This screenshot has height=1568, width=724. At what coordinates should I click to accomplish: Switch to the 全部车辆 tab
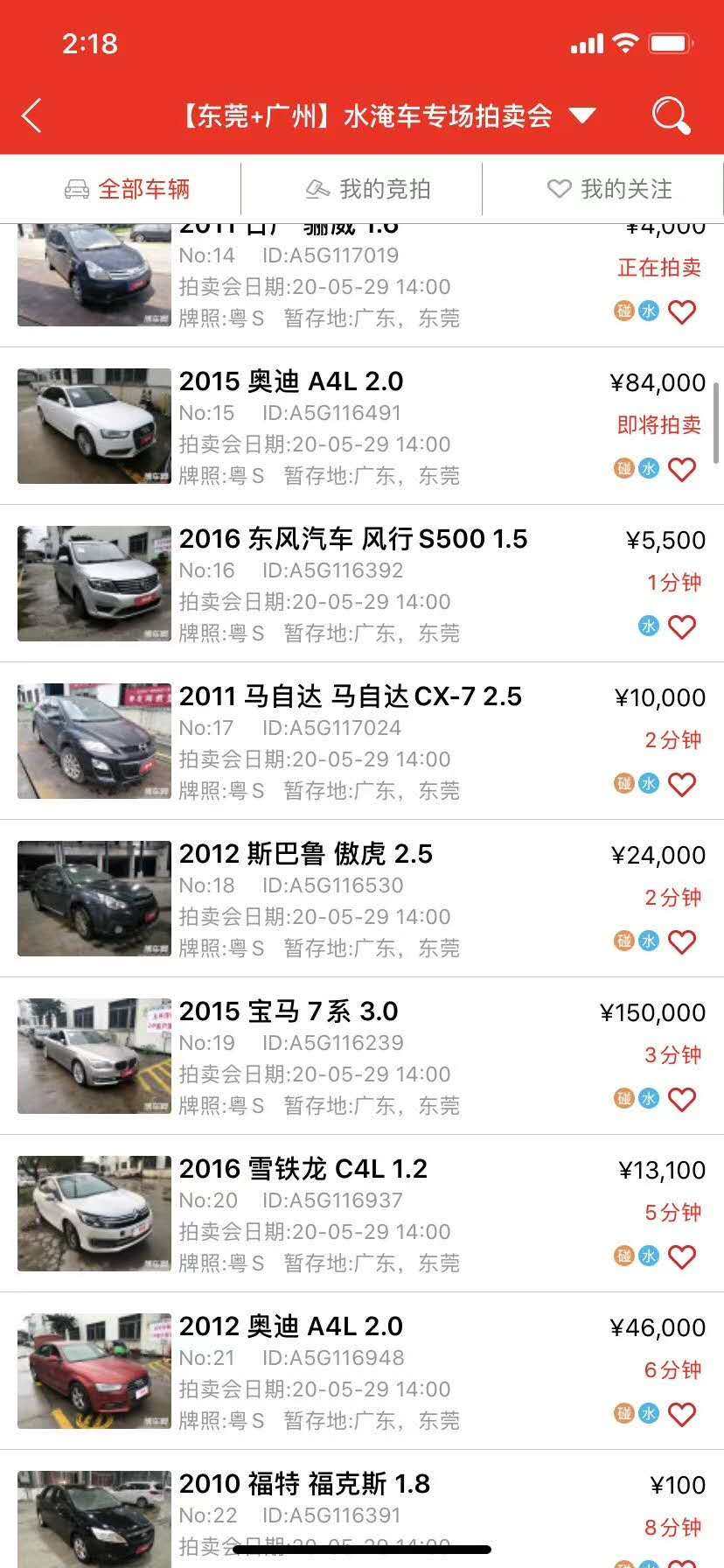click(127, 189)
